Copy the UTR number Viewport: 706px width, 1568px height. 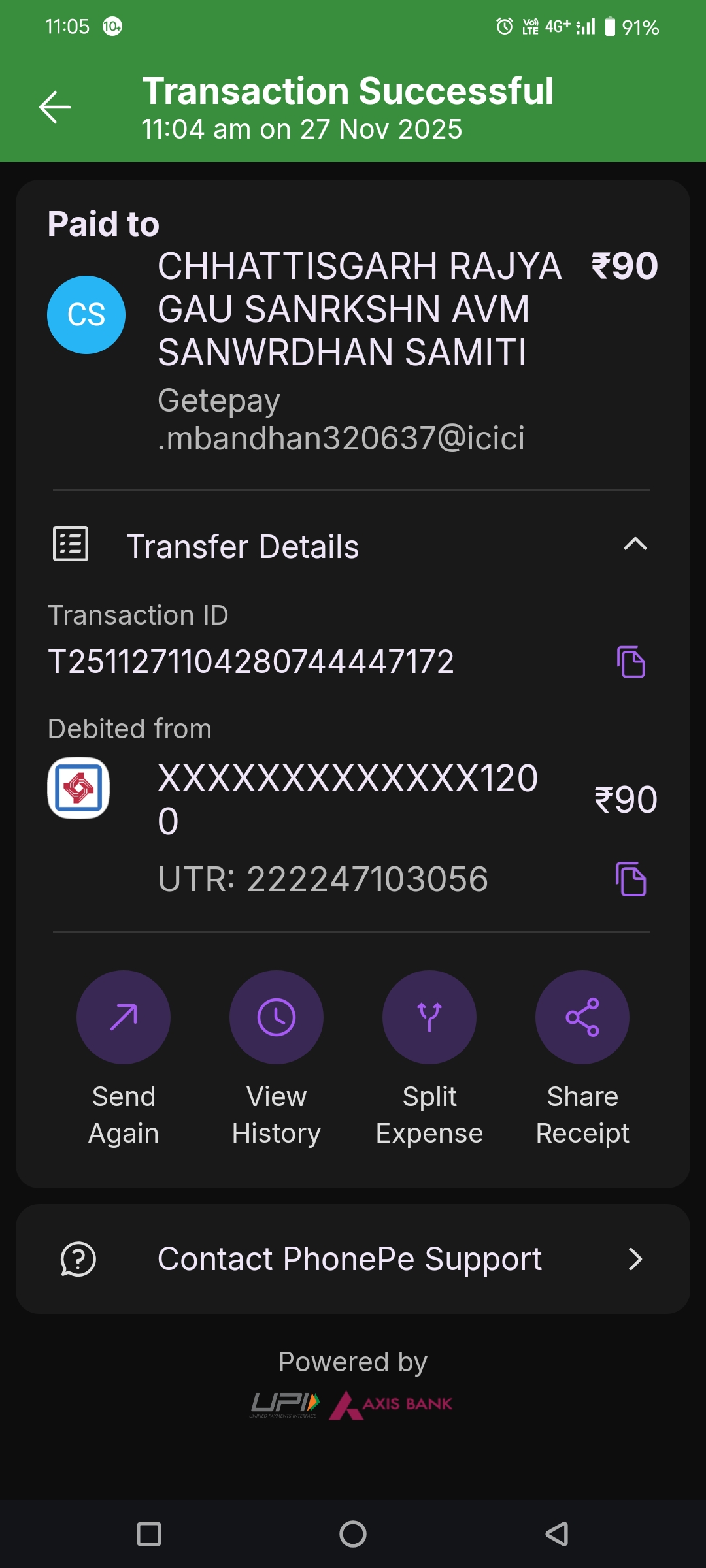pos(631,879)
